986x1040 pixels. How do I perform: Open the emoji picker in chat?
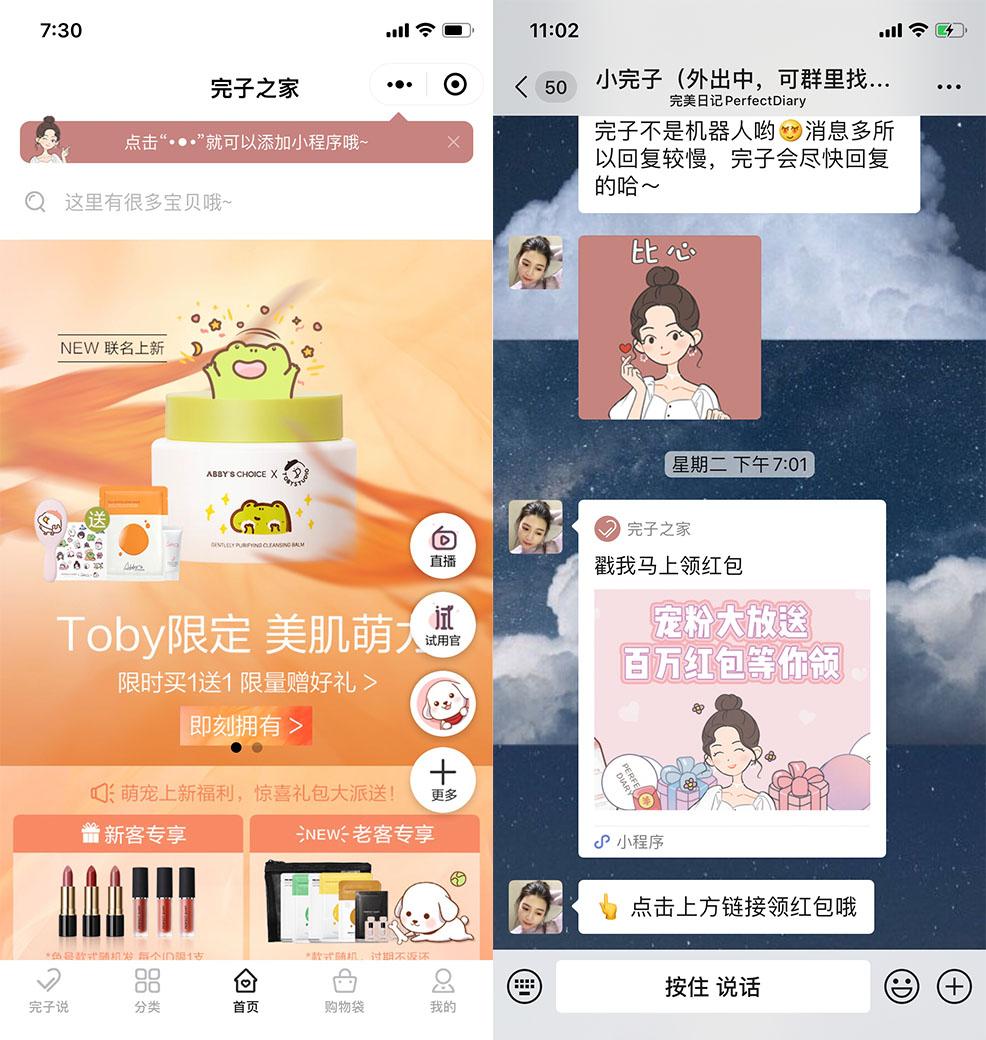(901, 987)
